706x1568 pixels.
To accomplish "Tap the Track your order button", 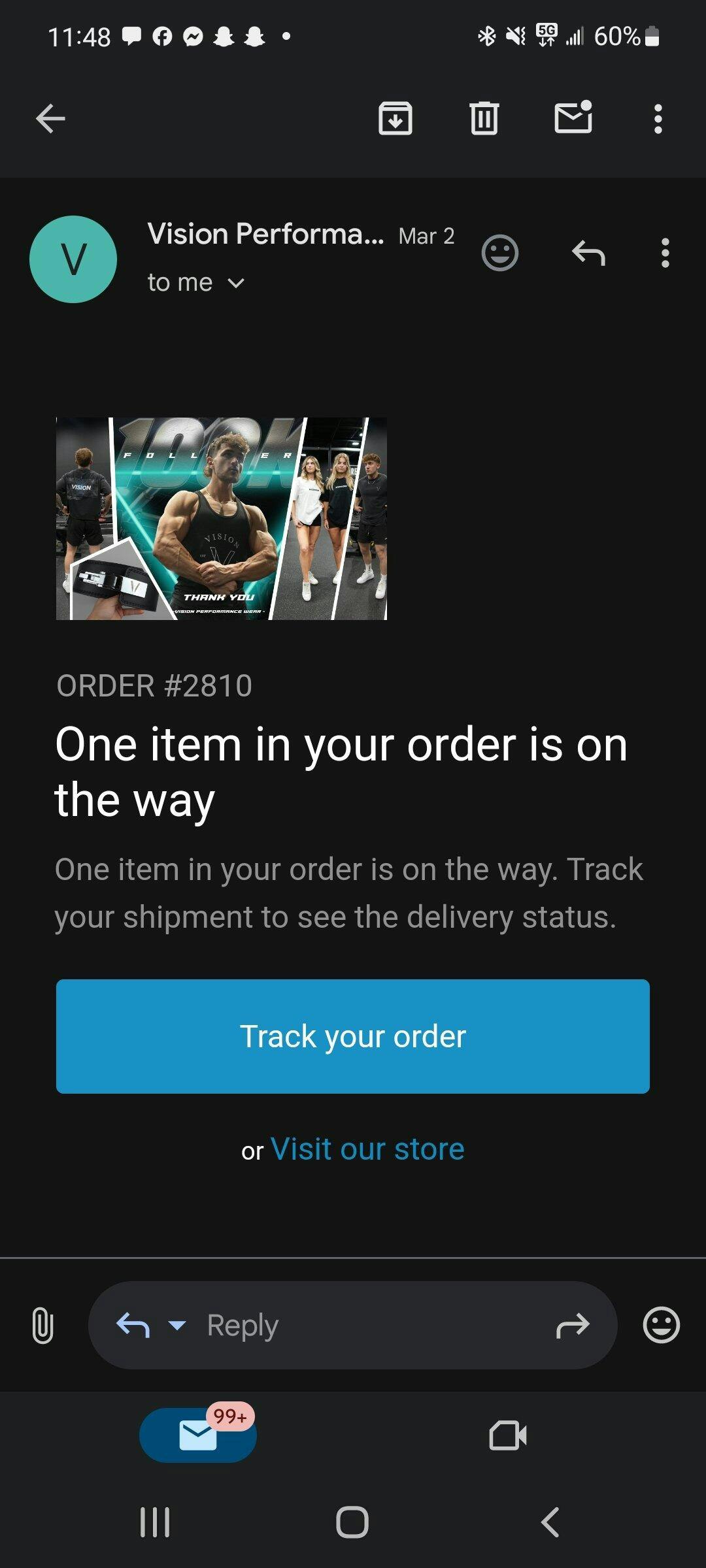I will (x=353, y=1036).
